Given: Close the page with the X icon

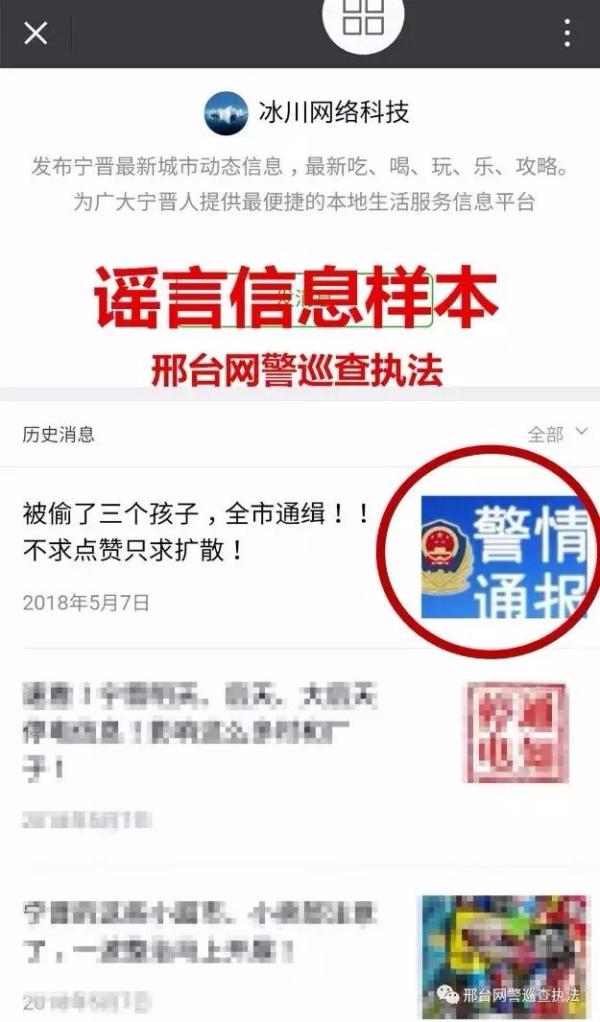Looking at the screenshot, I should coord(35,33).
